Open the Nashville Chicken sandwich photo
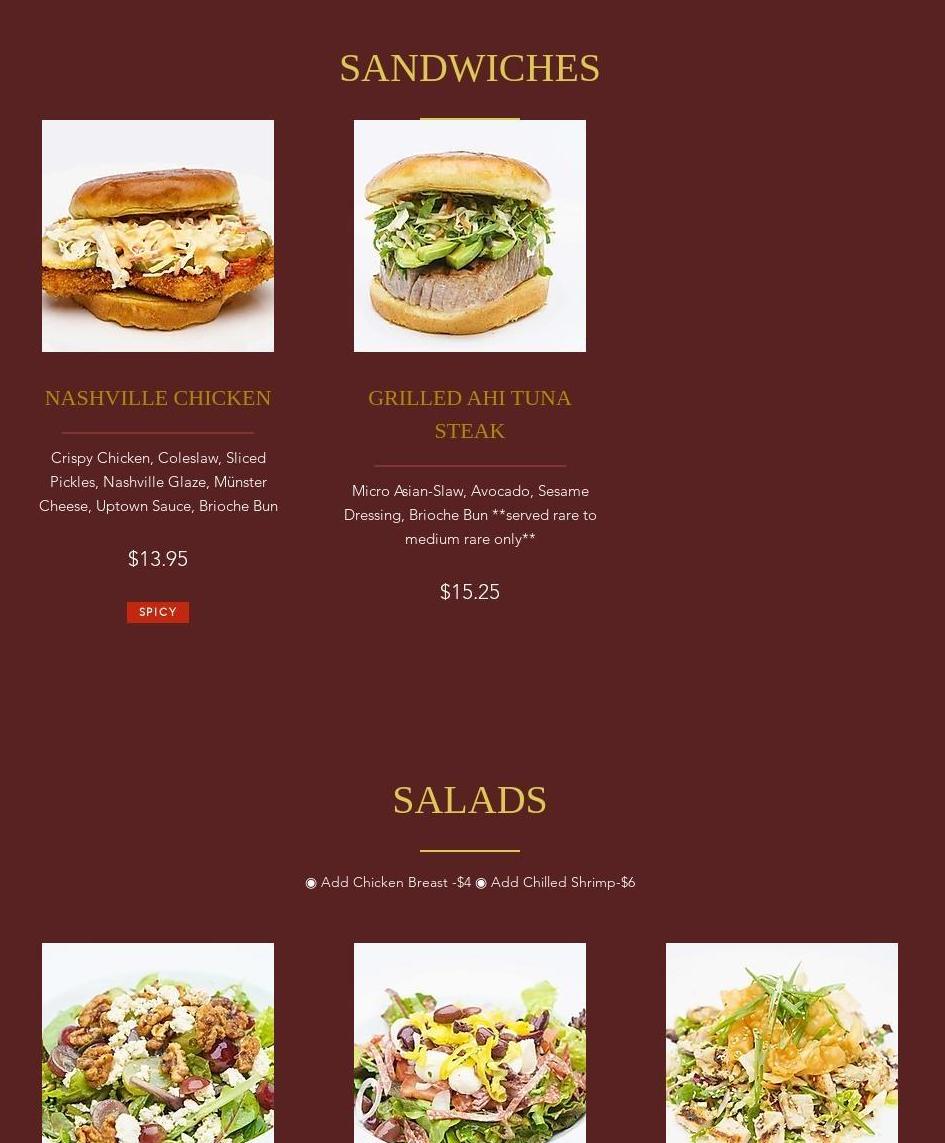 pos(158,236)
